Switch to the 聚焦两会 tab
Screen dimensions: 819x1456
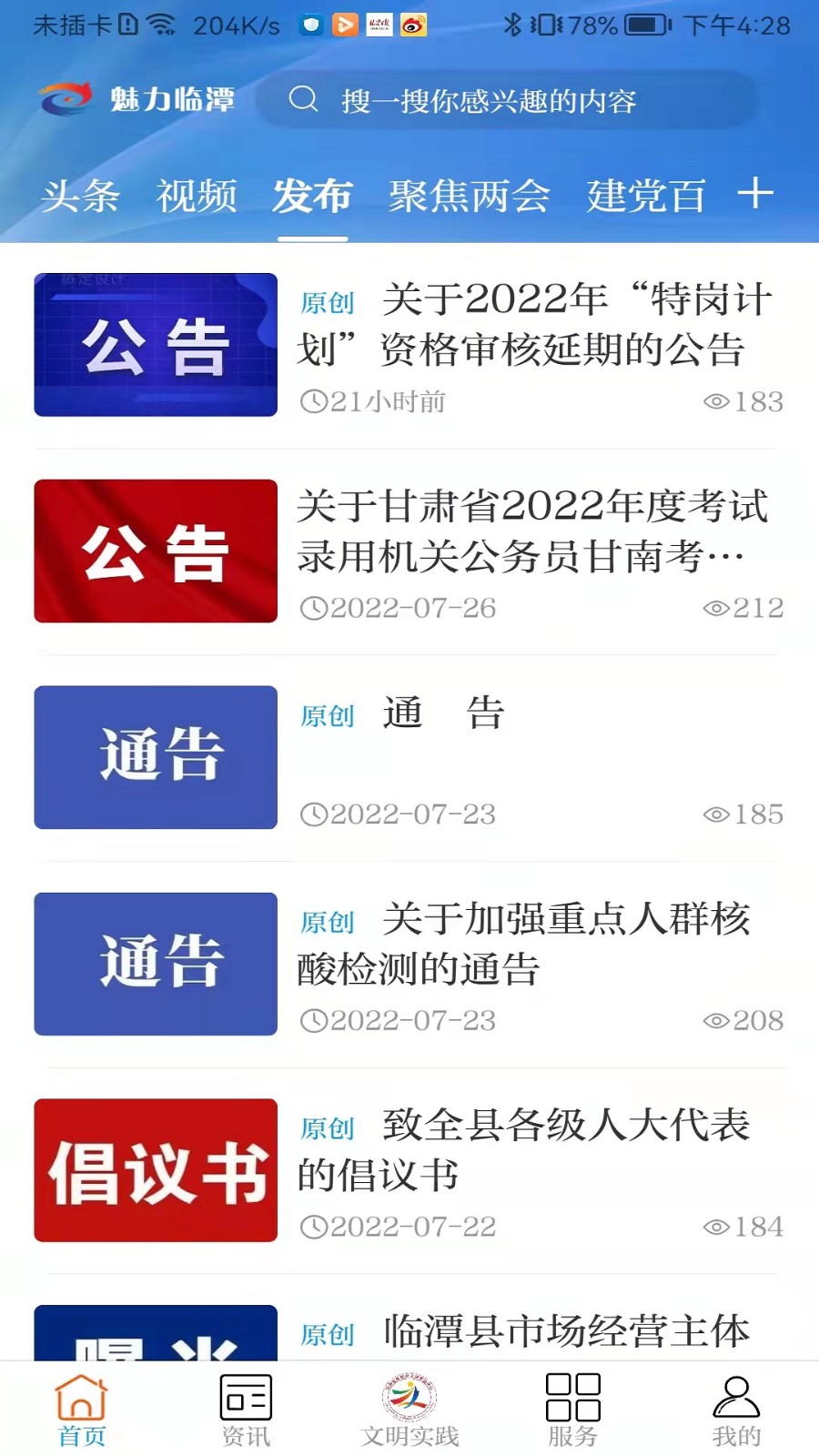pyautogui.click(x=470, y=196)
